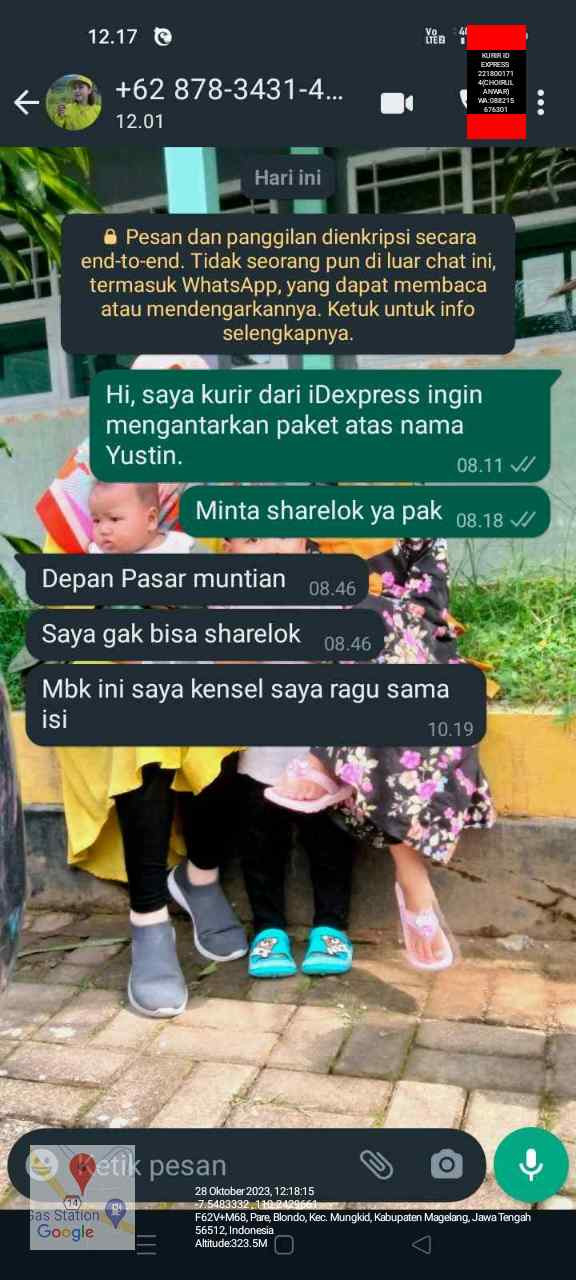
Task: Start a video call
Action: coord(397,102)
